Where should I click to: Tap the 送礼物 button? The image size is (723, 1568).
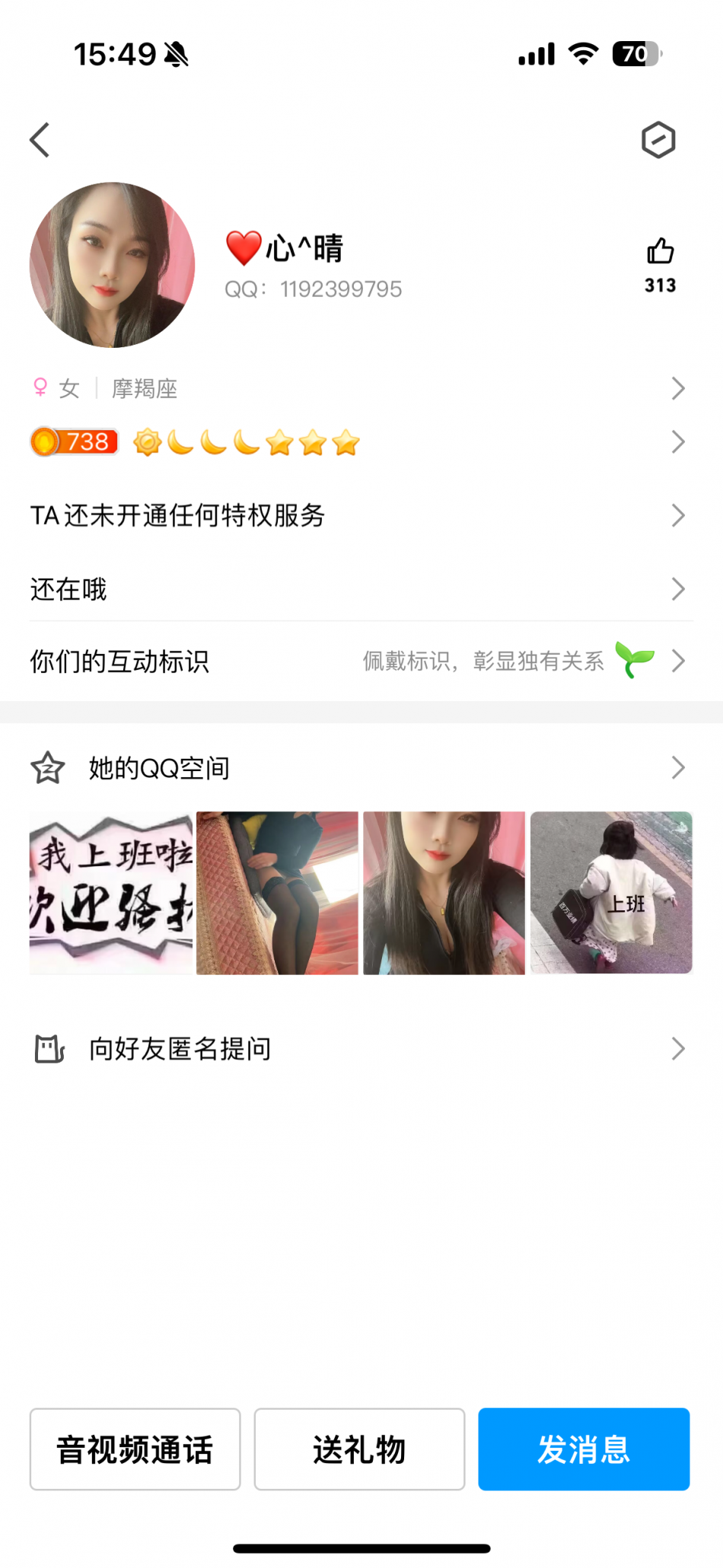pyautogui.click(x=359, y=1449)
